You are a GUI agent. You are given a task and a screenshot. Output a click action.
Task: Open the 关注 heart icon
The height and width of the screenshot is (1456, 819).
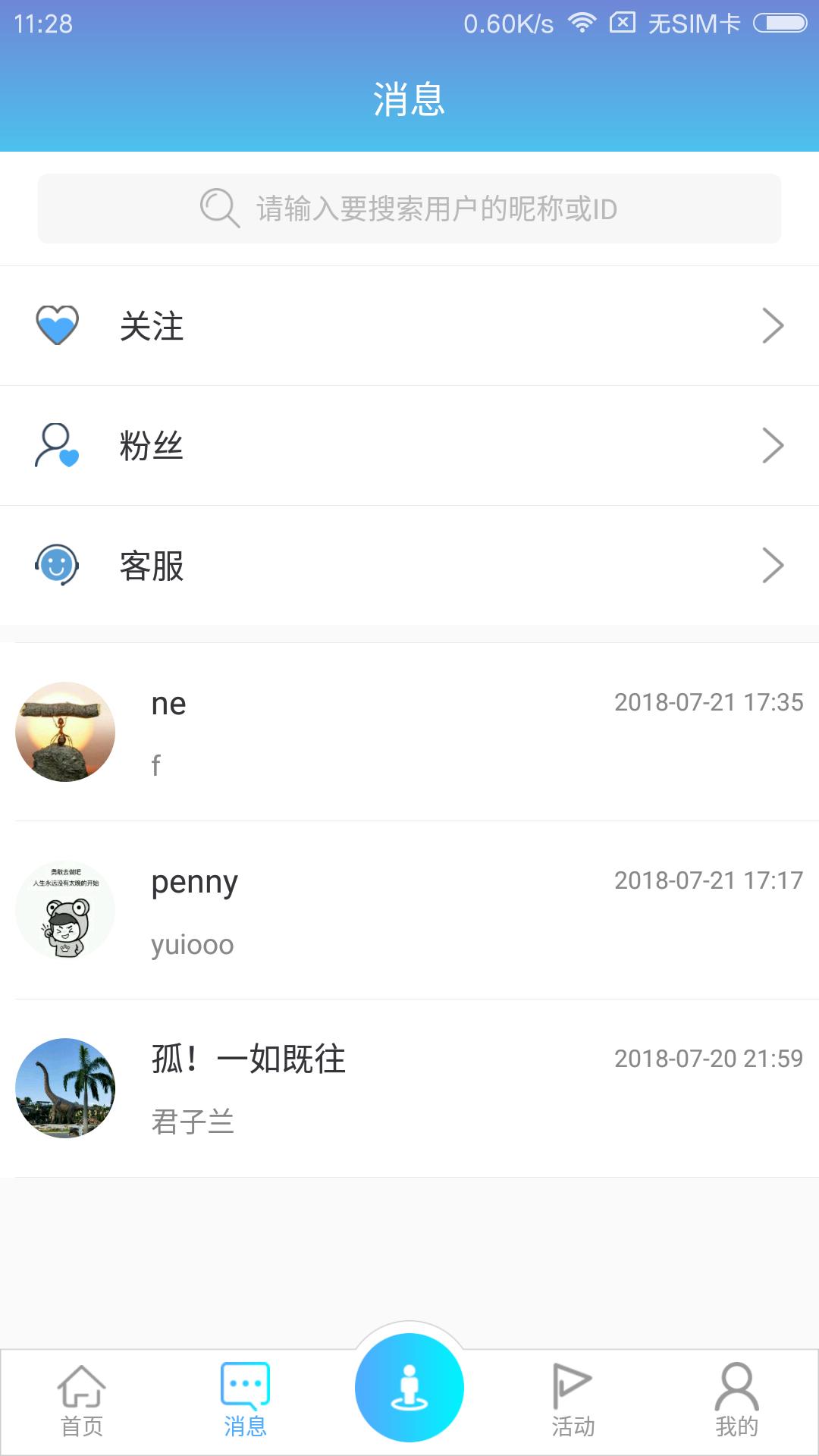(x=57, y=325)
